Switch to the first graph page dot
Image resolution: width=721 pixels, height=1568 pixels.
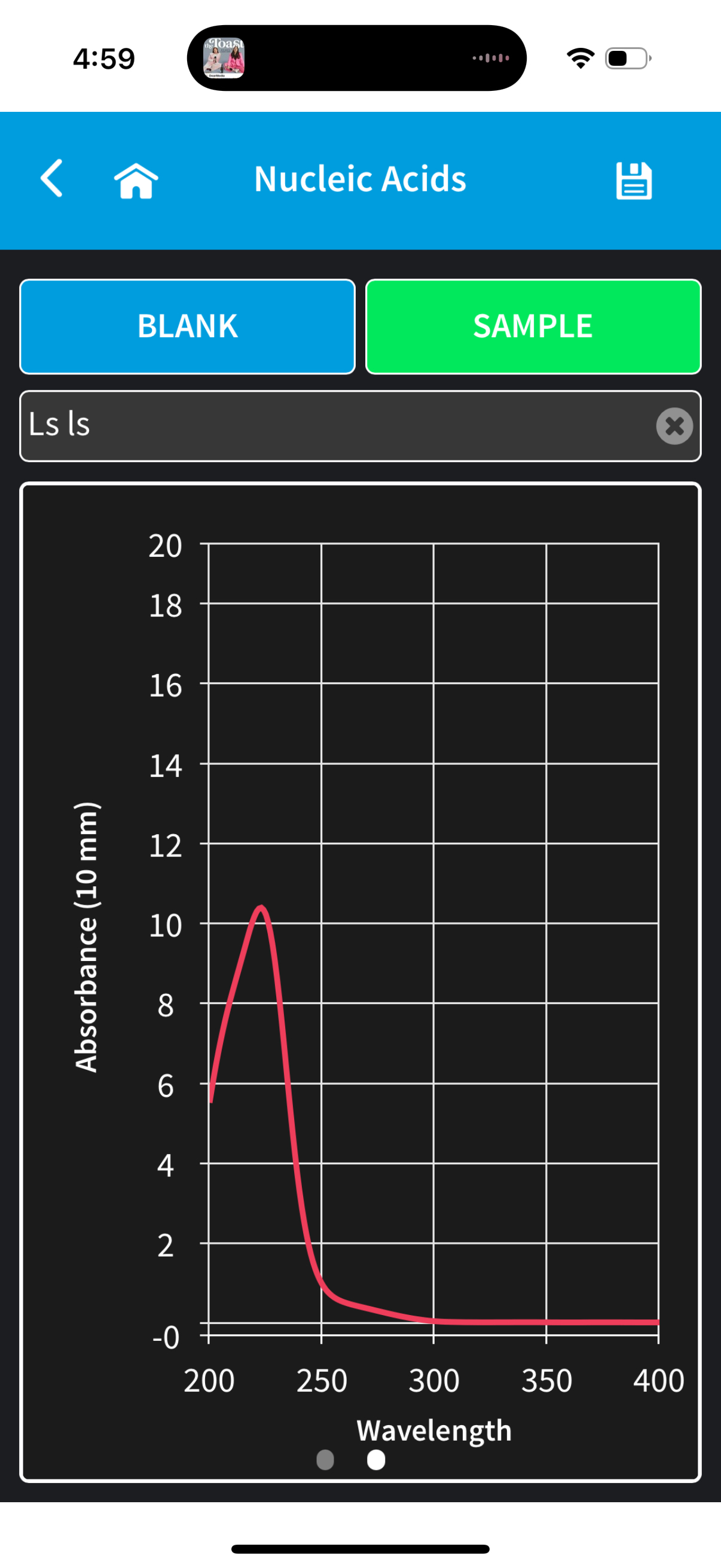325,1459
